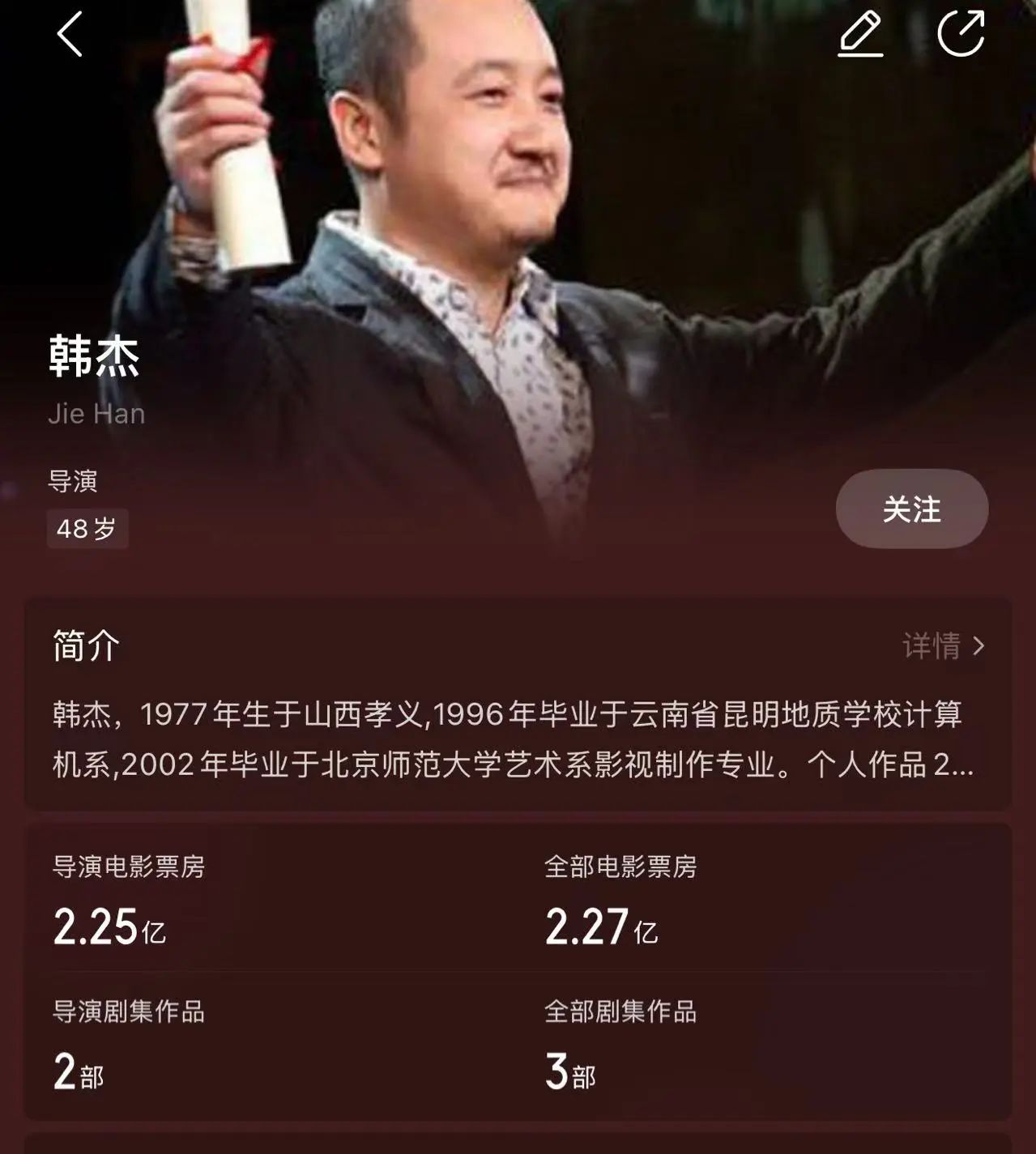Tap the edit pencil icon

tap(860, 34)
